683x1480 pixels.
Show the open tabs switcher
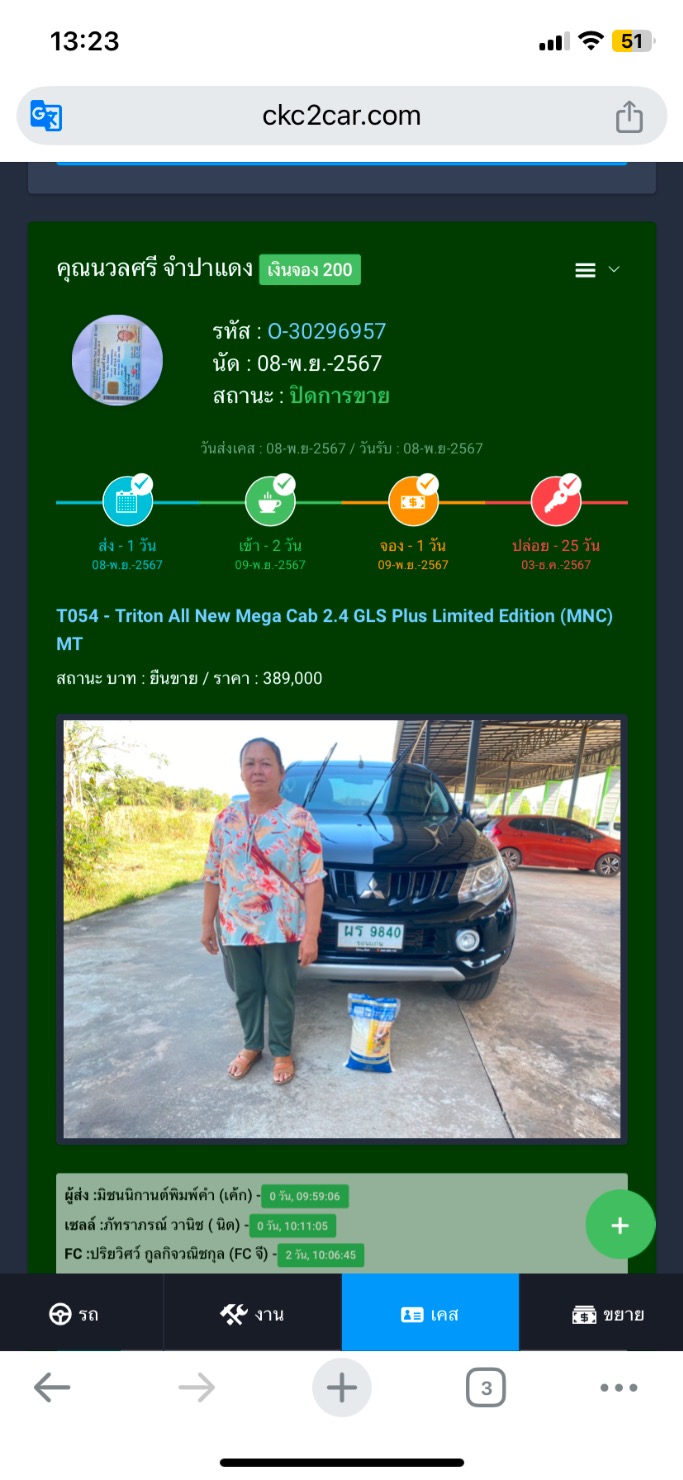[486, 1387]
